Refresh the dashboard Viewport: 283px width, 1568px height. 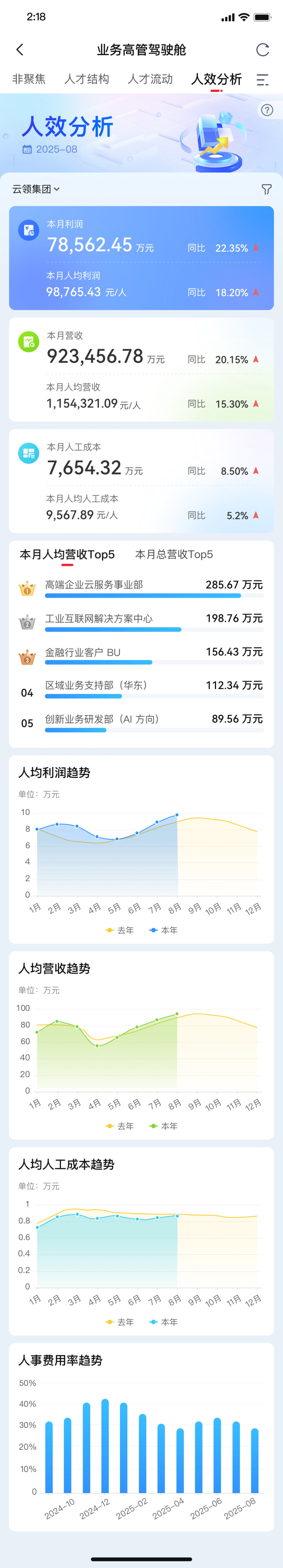[x=262, y=50]
